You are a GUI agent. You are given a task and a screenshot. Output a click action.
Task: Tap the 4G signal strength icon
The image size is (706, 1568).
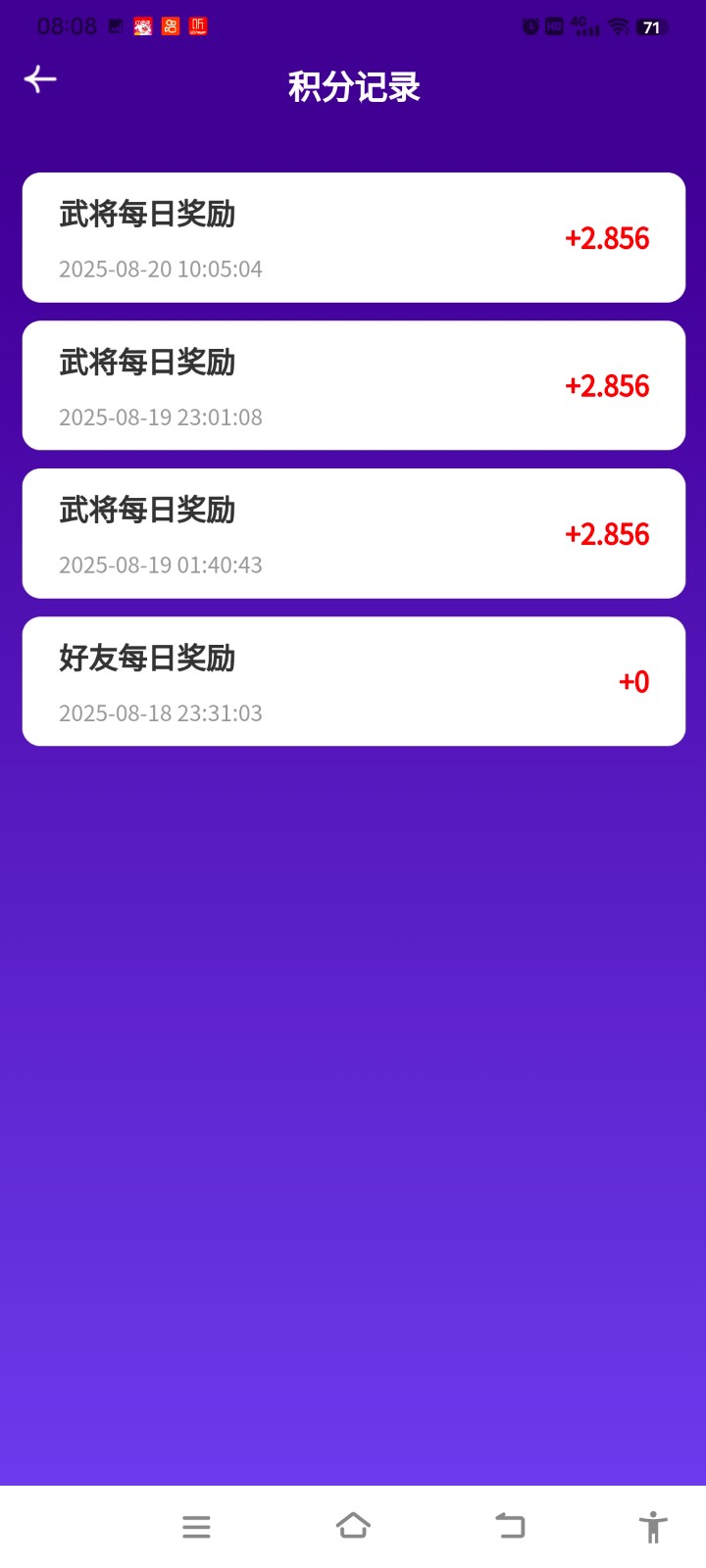click(x=584, y=26)
